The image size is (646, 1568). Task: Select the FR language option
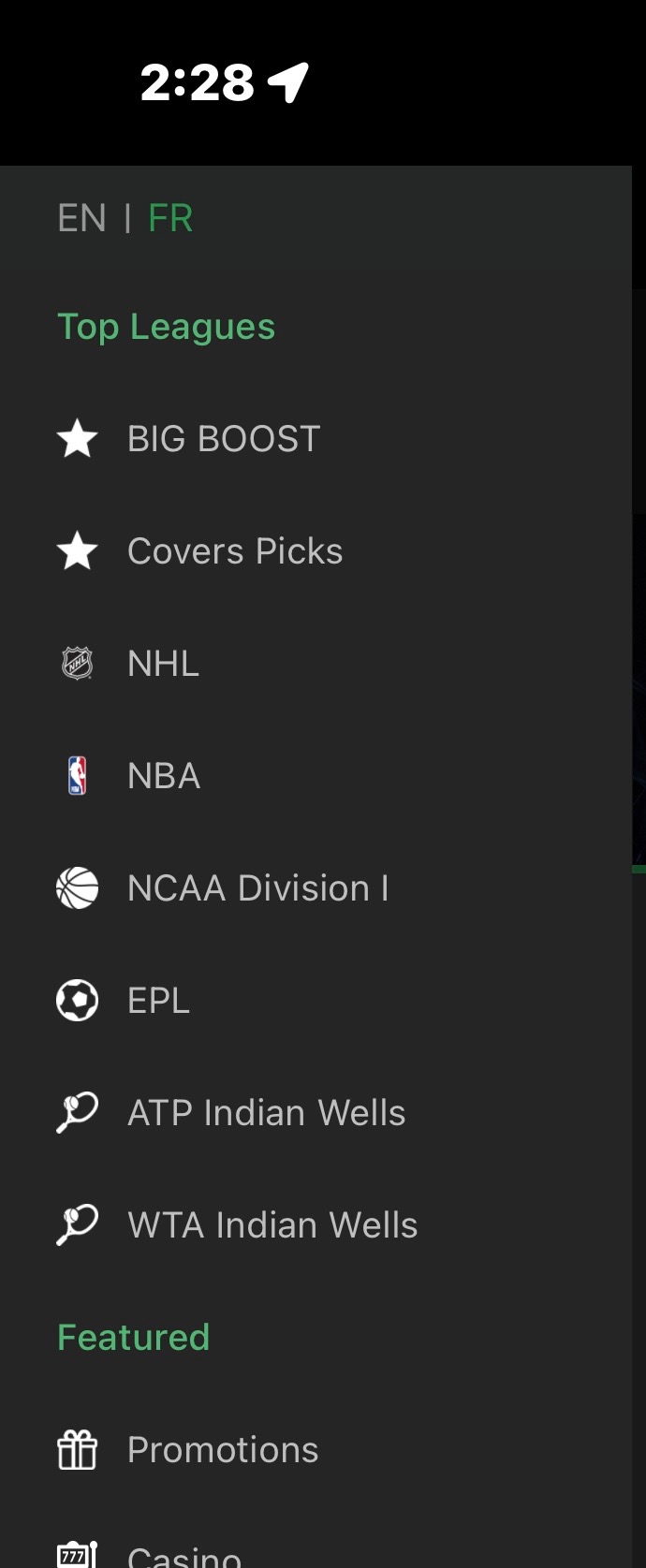click(x=170, y=218)
